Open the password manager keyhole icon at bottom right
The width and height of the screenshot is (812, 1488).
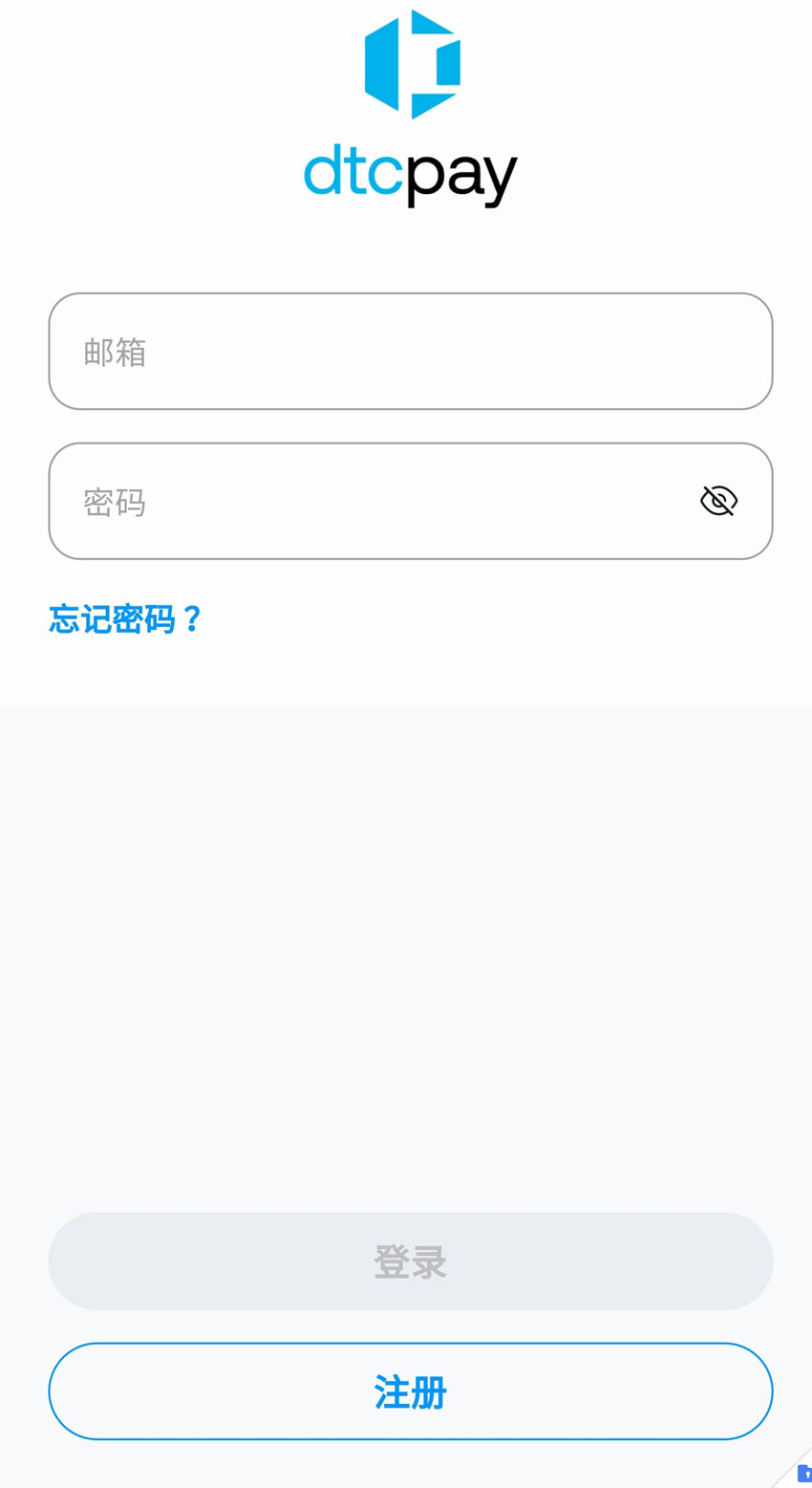point(805,1473)
